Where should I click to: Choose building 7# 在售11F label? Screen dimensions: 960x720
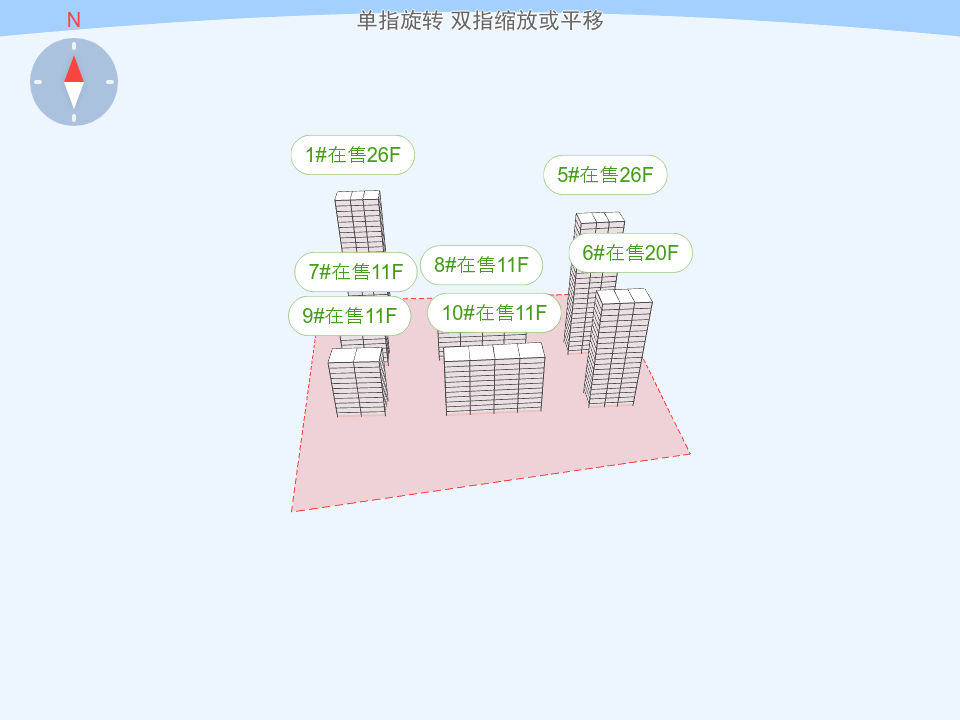coord(355,272)
